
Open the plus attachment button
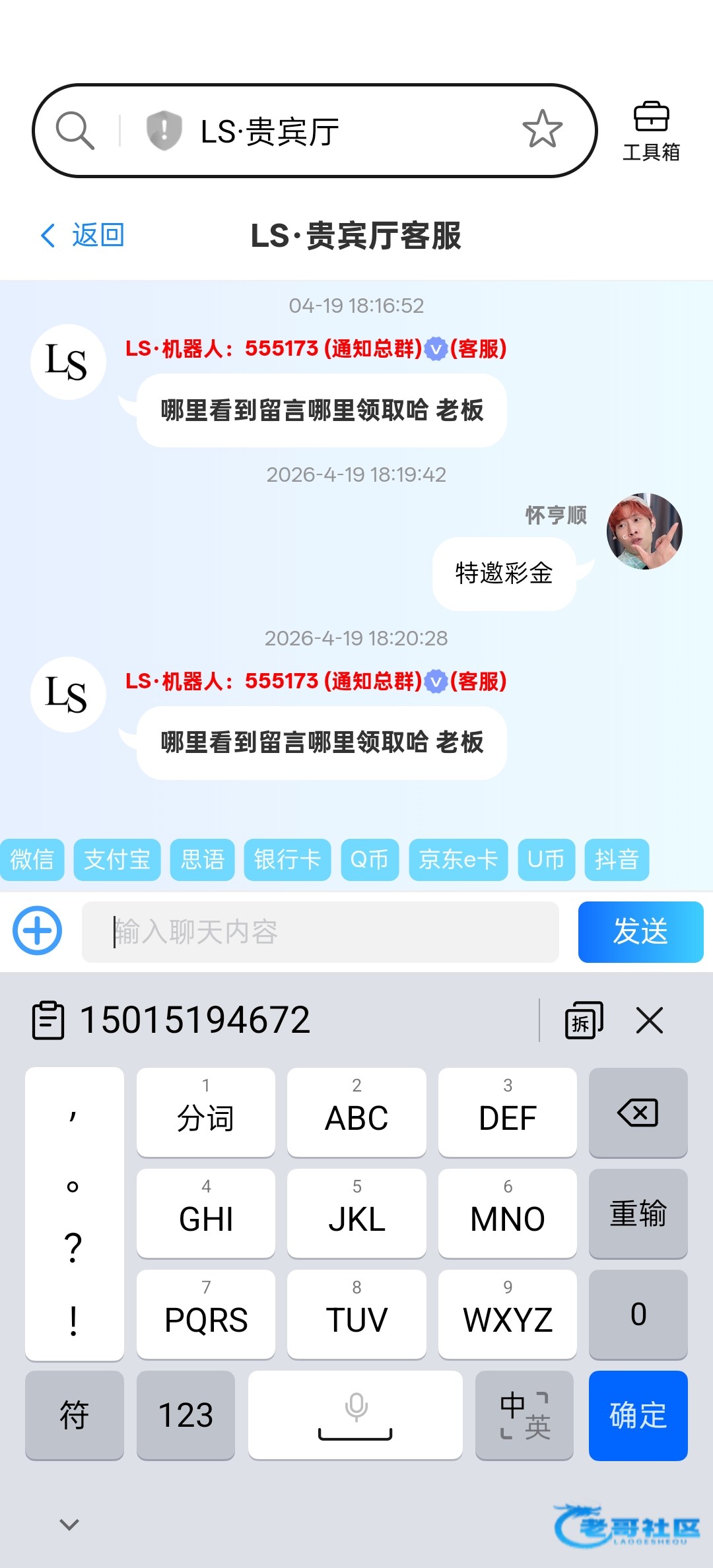click(x=38, y=931)
